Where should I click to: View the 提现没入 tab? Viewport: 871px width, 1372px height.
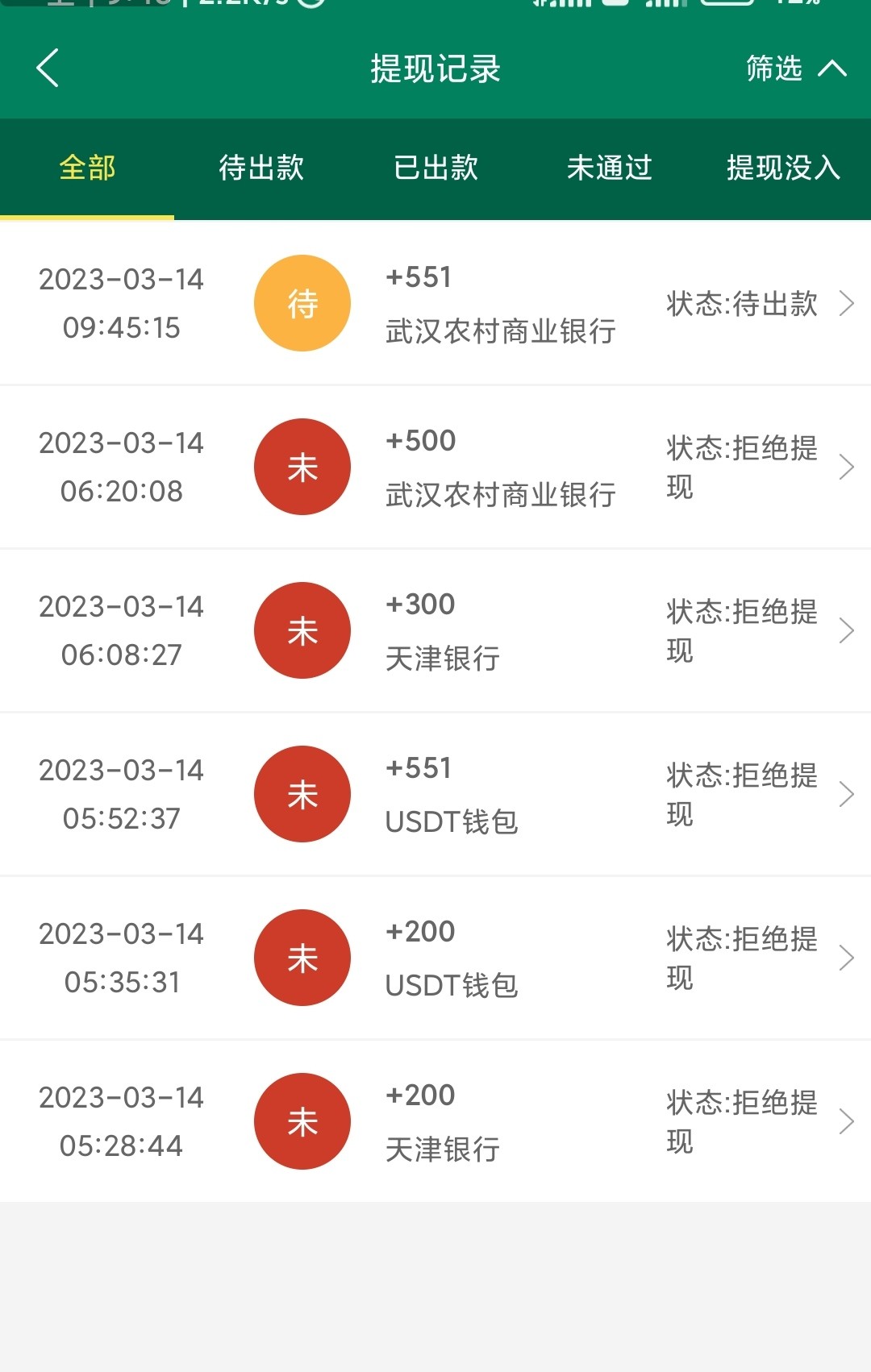tap(783, 168)
